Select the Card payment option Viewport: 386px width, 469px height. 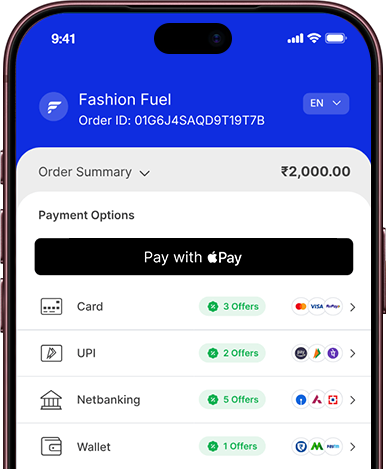194,307
